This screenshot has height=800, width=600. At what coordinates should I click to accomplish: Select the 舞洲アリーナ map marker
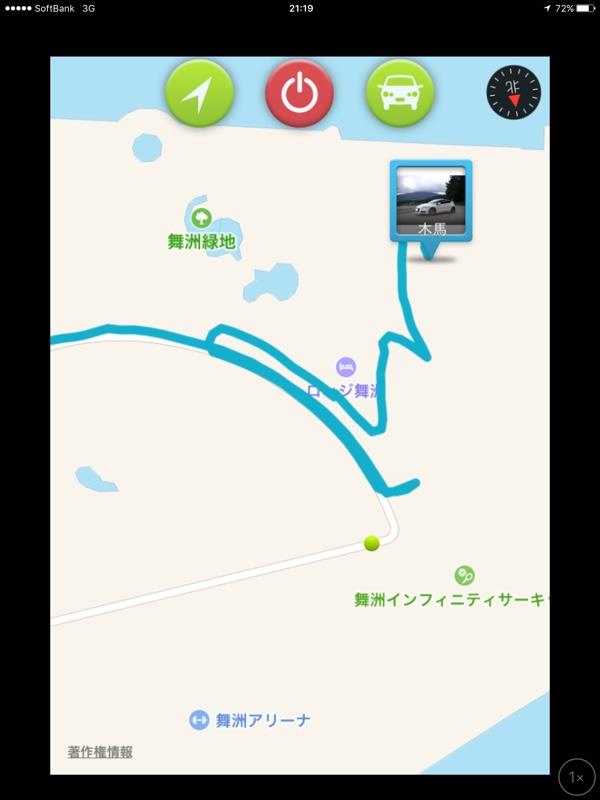(199, 719)
